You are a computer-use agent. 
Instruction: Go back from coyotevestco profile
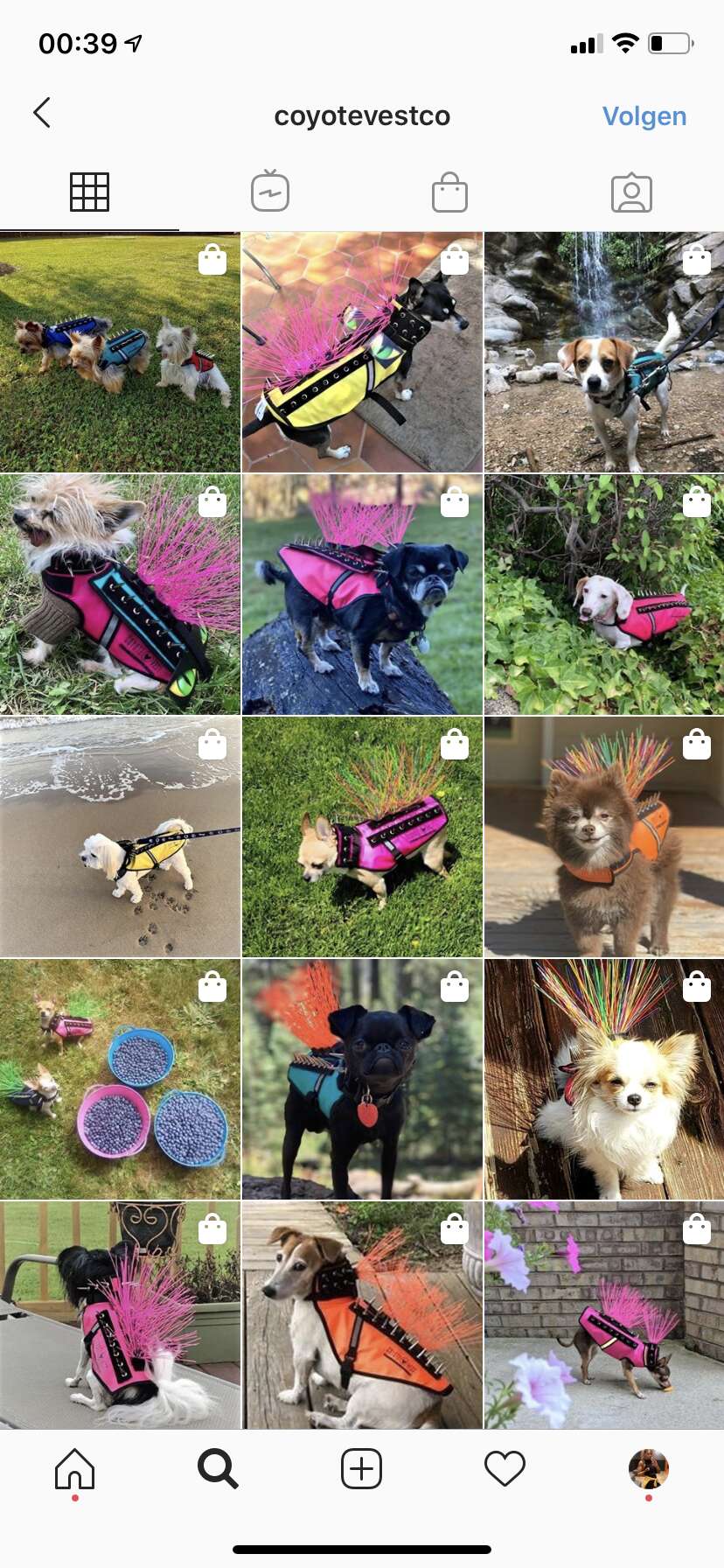(41, 113)
